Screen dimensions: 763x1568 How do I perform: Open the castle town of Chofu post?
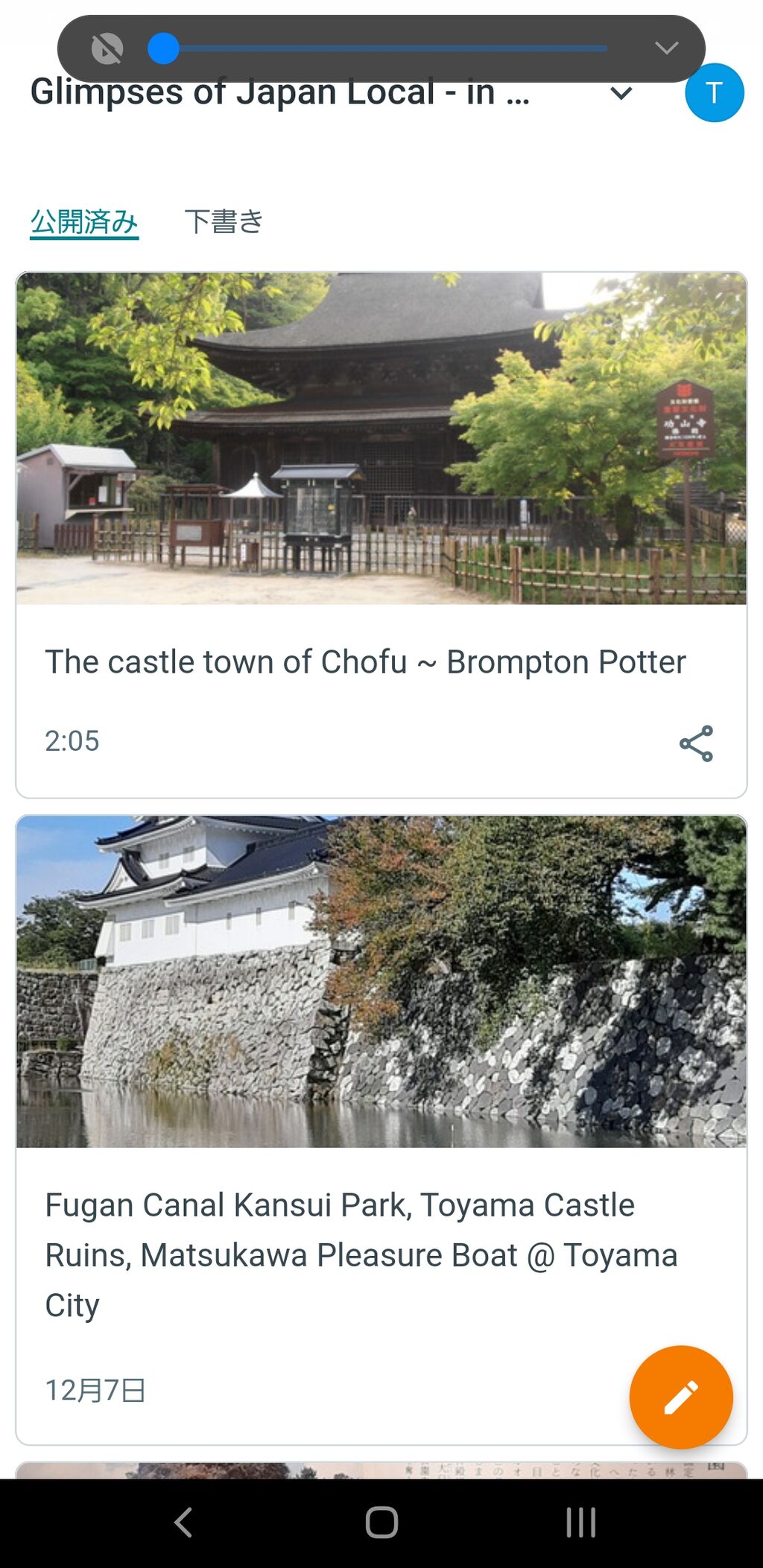click(365, 661)
